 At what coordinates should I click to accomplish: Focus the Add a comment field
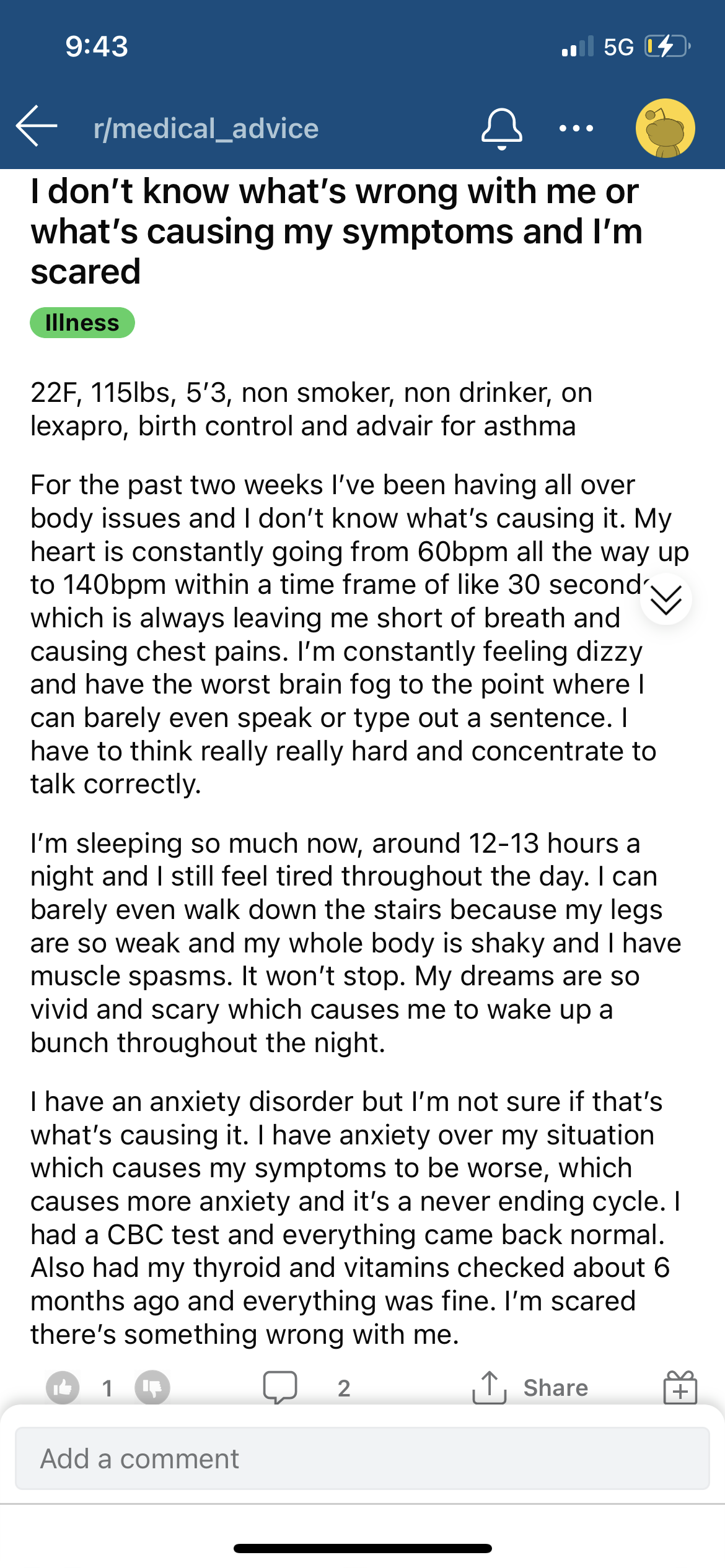click(x=362, y=1458)
